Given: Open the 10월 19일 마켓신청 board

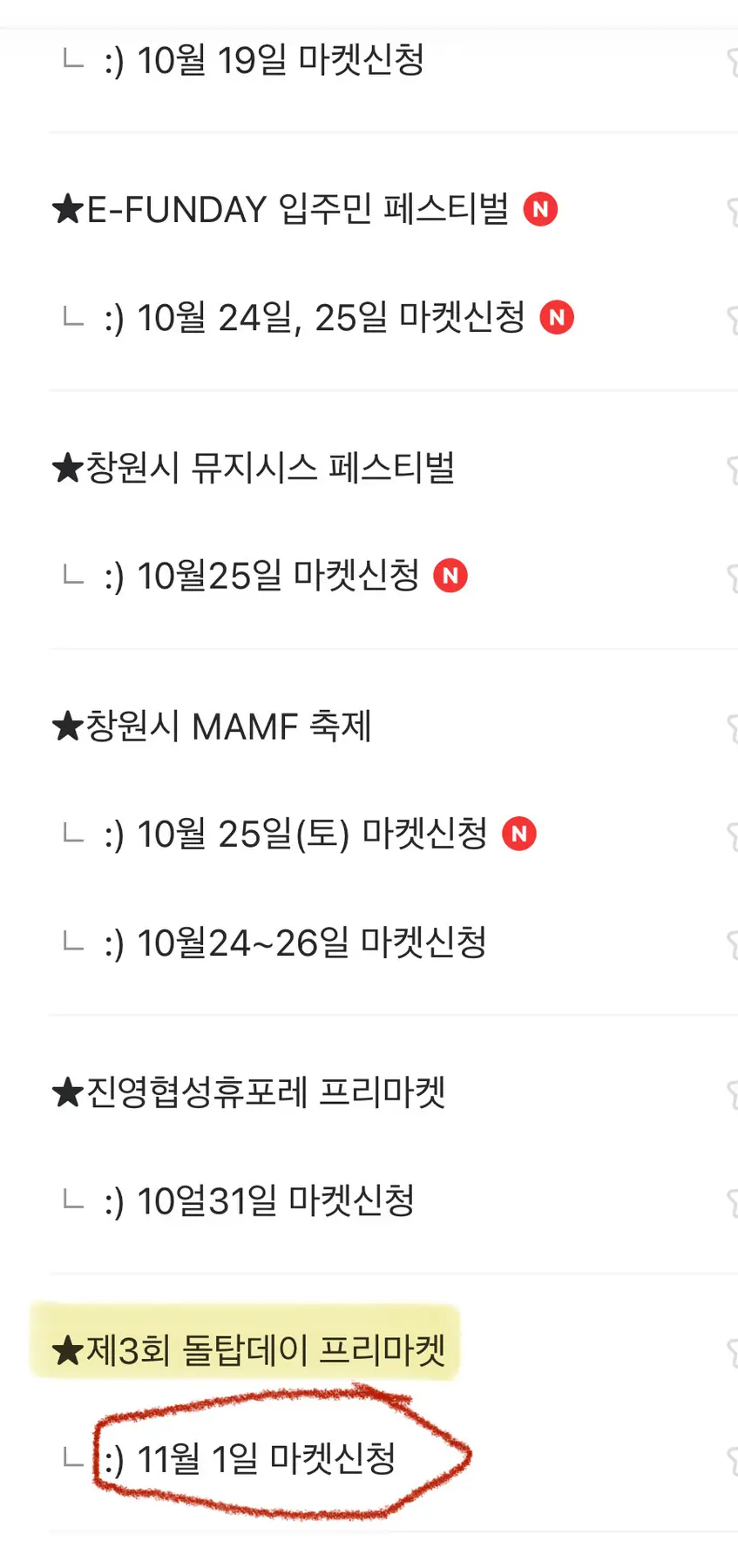Looking at the screenshot, I should (x=263, y=60).
